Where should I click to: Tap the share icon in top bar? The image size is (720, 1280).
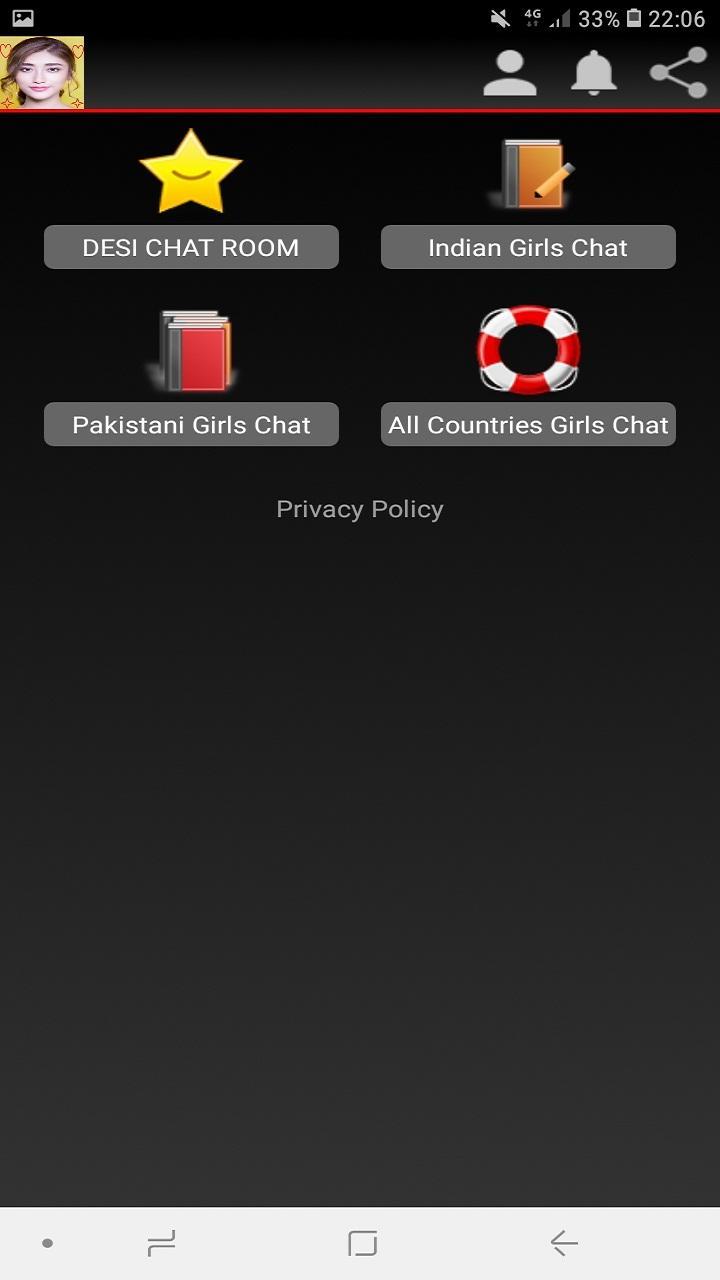pos(678,71)
